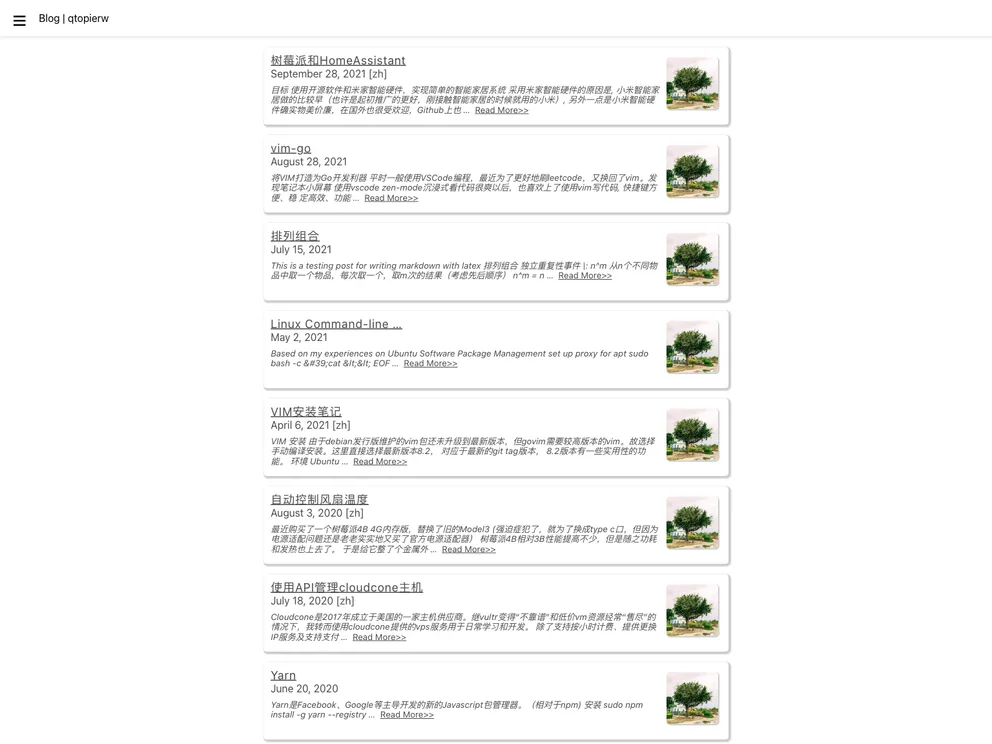Tap Read More on the Yarn post
This screenshot has height=744, width=992.
(x=406, y=715)
